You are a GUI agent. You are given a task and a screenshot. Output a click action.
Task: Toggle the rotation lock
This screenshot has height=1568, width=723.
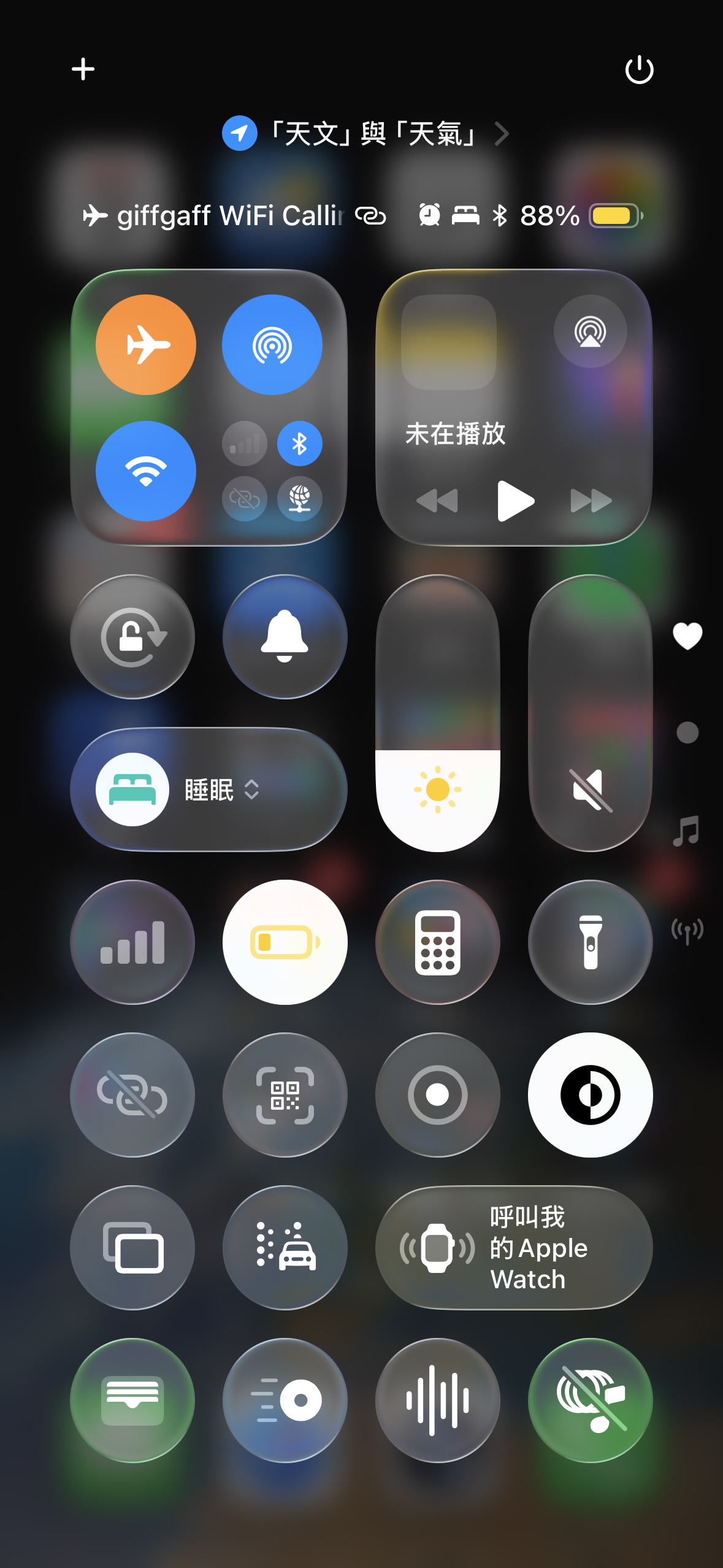(x=132, y=637)
